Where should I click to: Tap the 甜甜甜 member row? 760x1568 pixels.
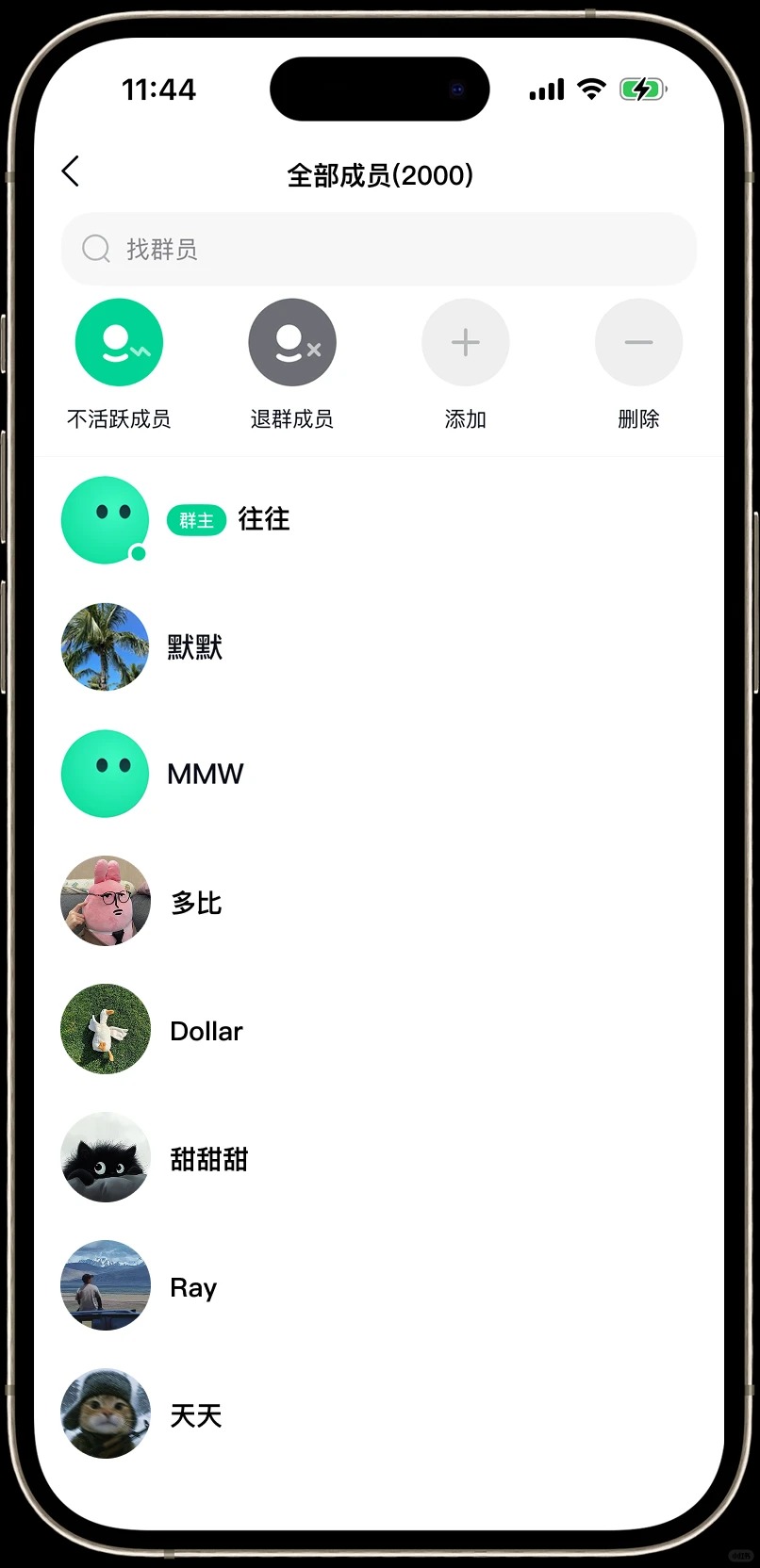pos(207,1158)
